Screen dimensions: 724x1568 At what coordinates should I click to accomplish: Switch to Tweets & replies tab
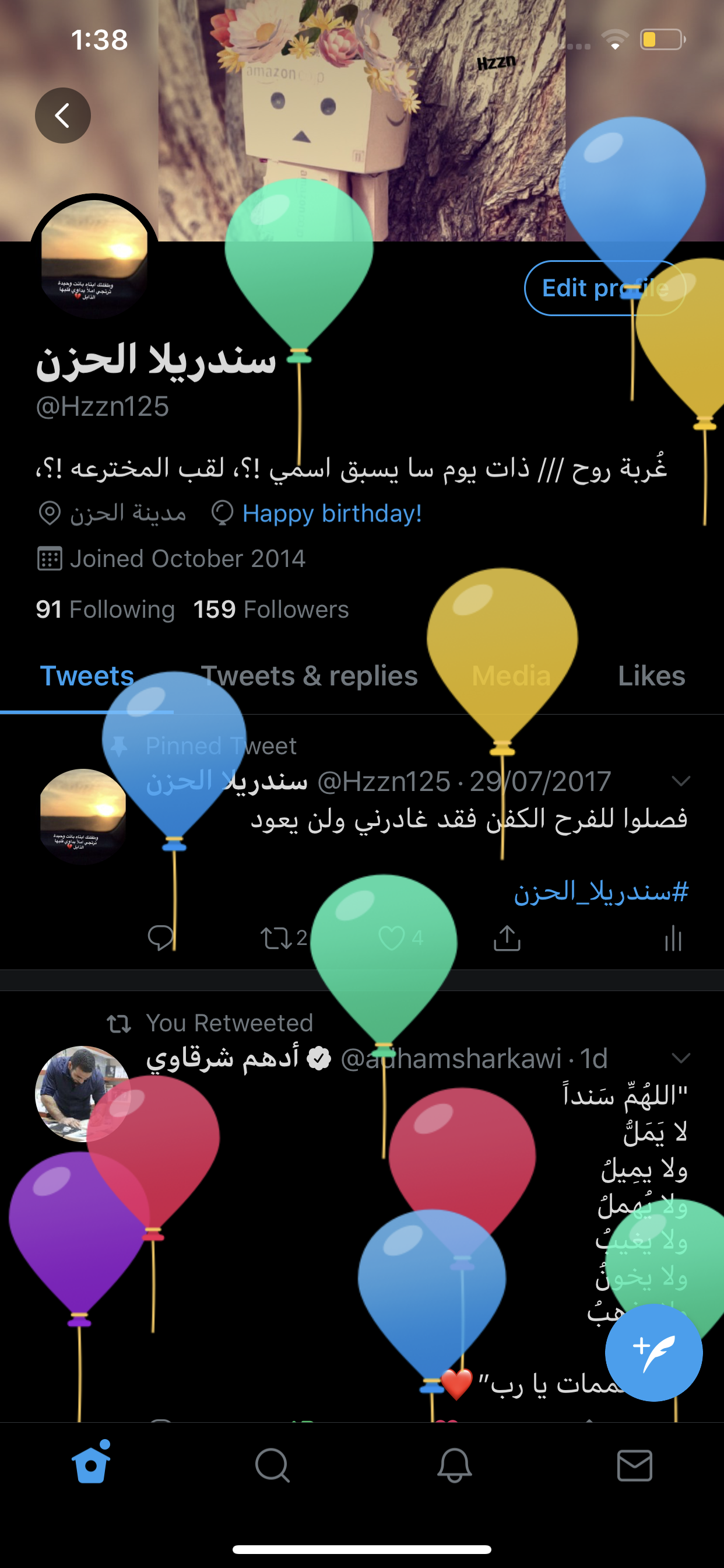309,675
